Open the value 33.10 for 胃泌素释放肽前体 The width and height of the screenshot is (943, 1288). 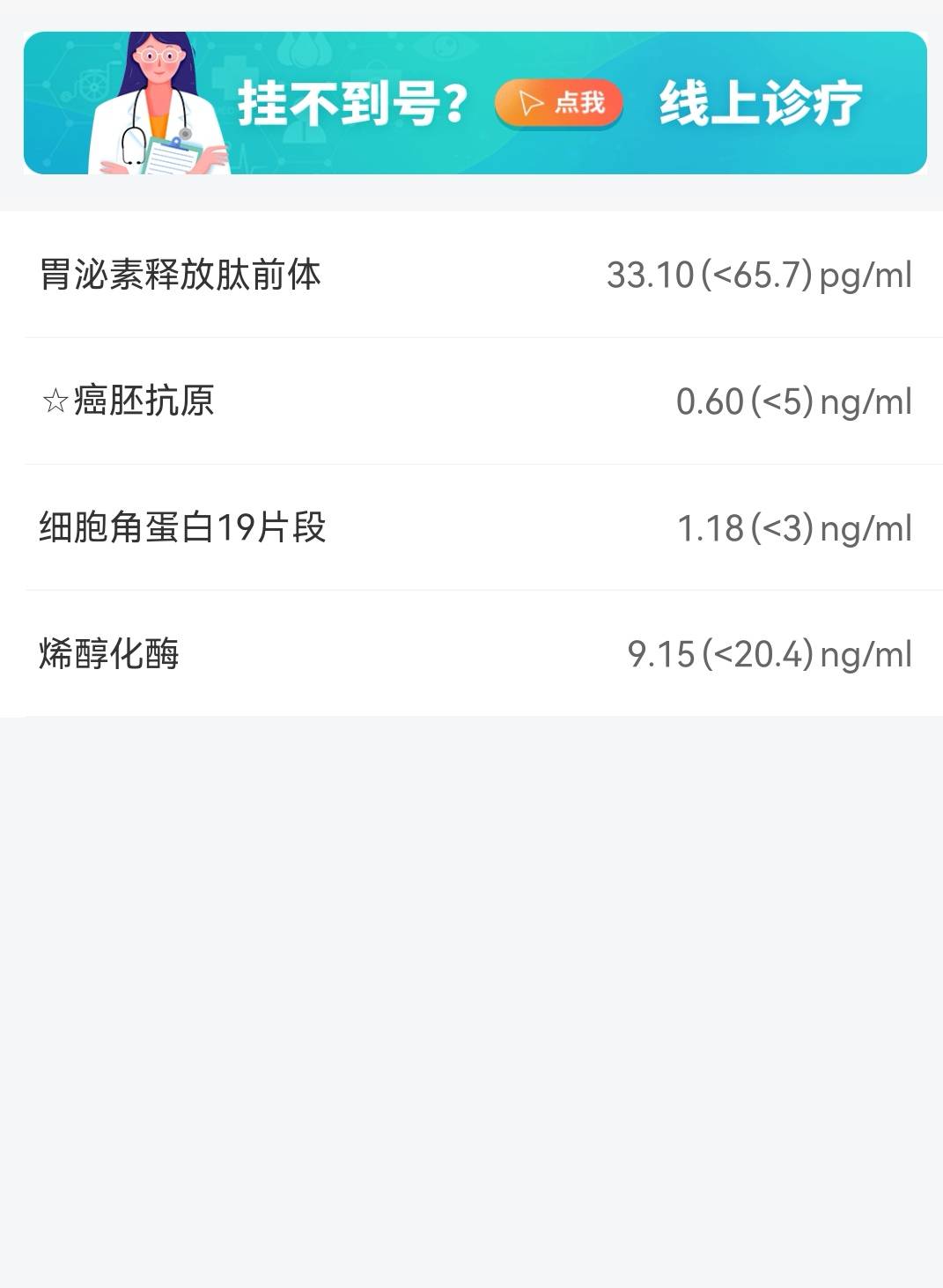tap(647, 274)
